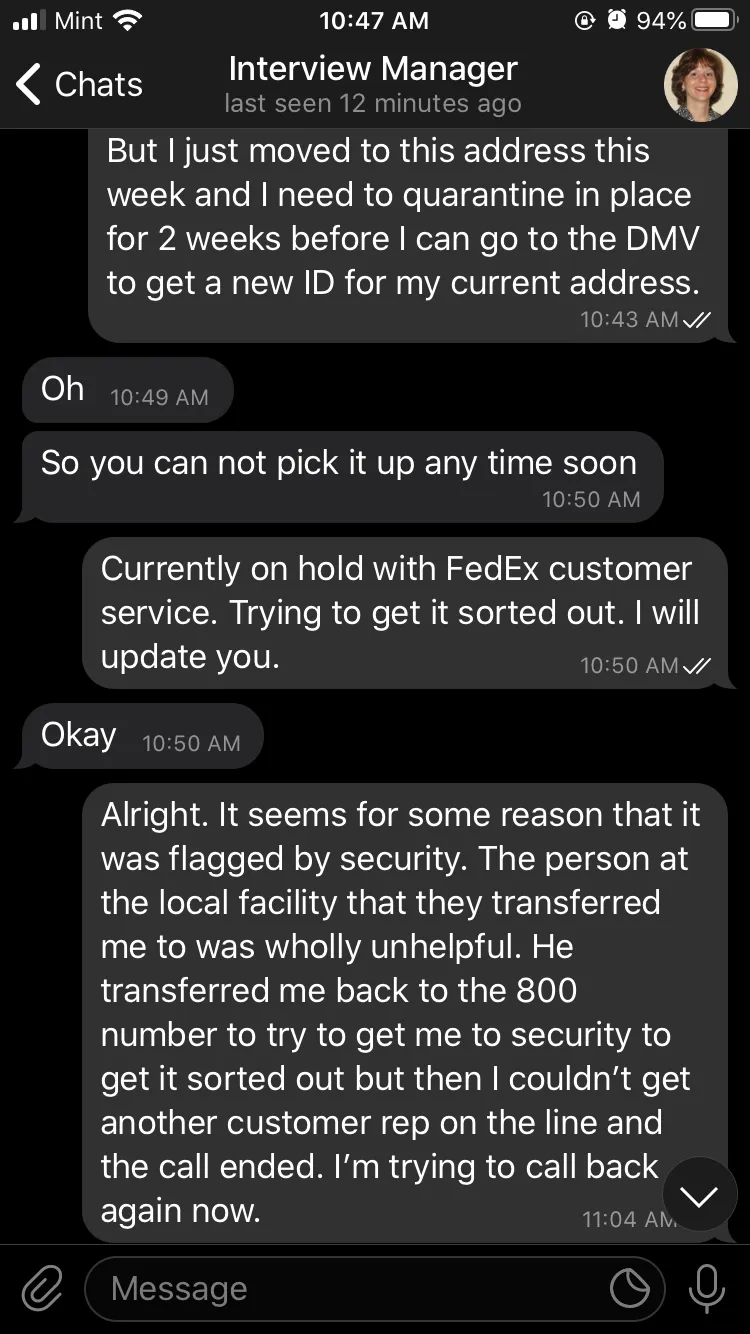
Task: Open Interview Manager profile photo
Action: [701, 85]
